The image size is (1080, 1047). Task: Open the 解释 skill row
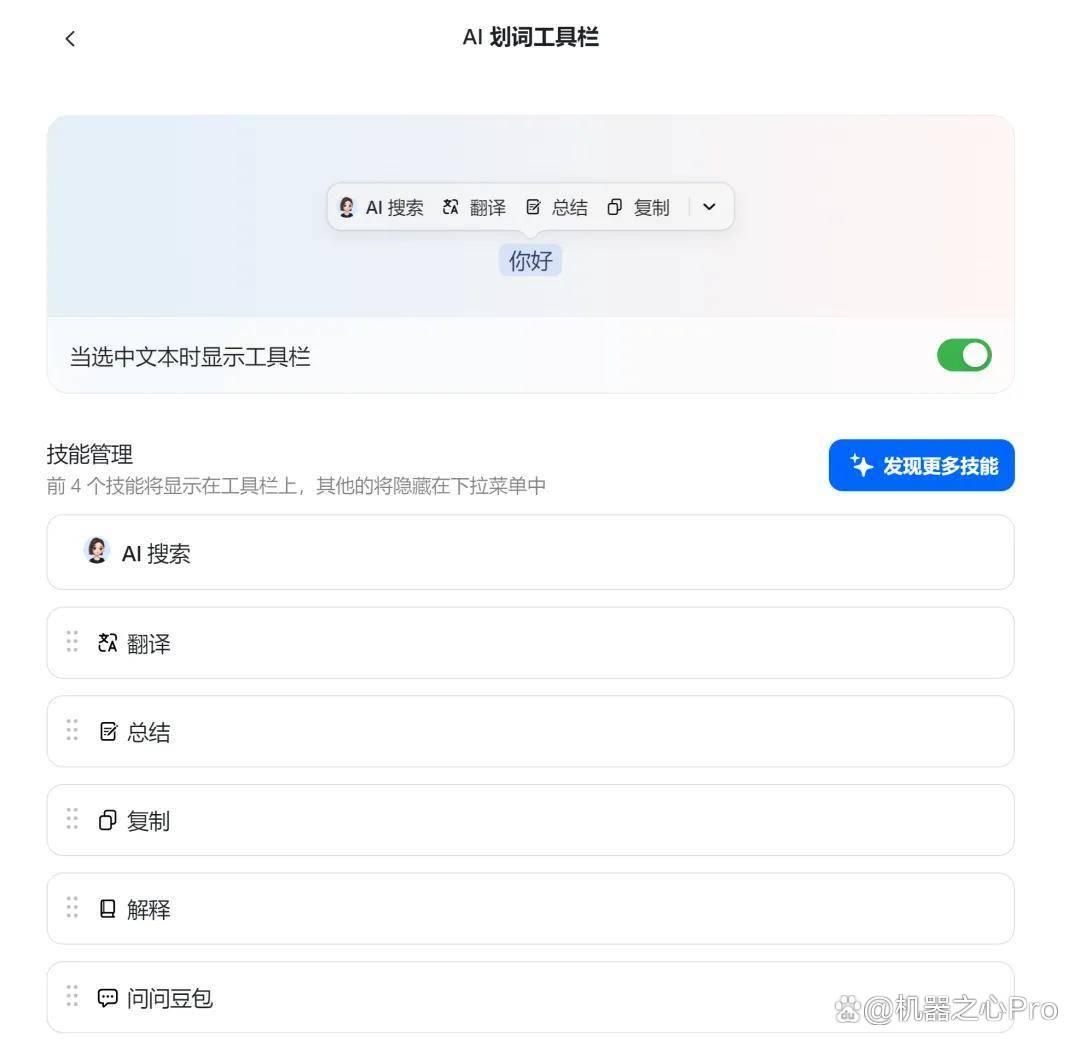click(530, 909)
